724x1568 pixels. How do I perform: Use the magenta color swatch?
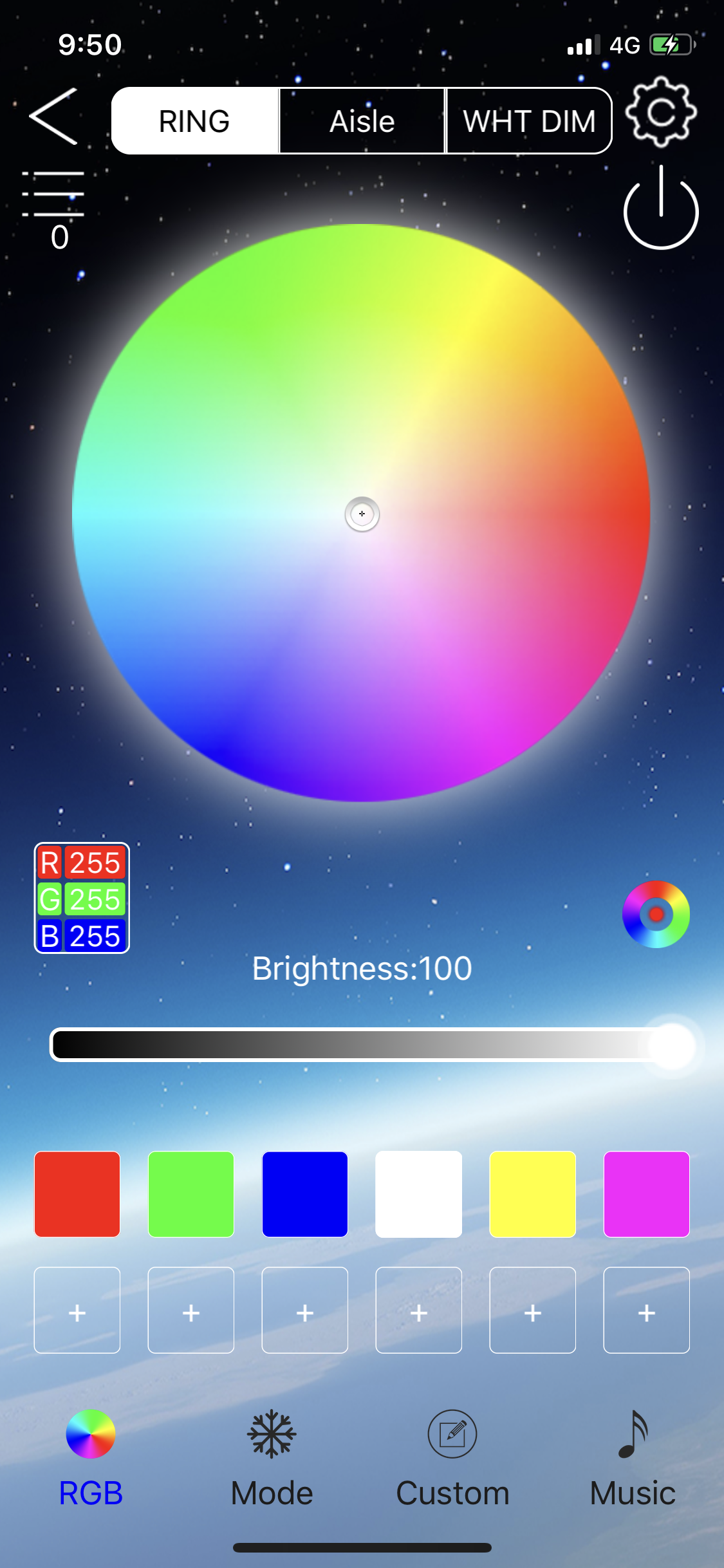[647, 1194]
